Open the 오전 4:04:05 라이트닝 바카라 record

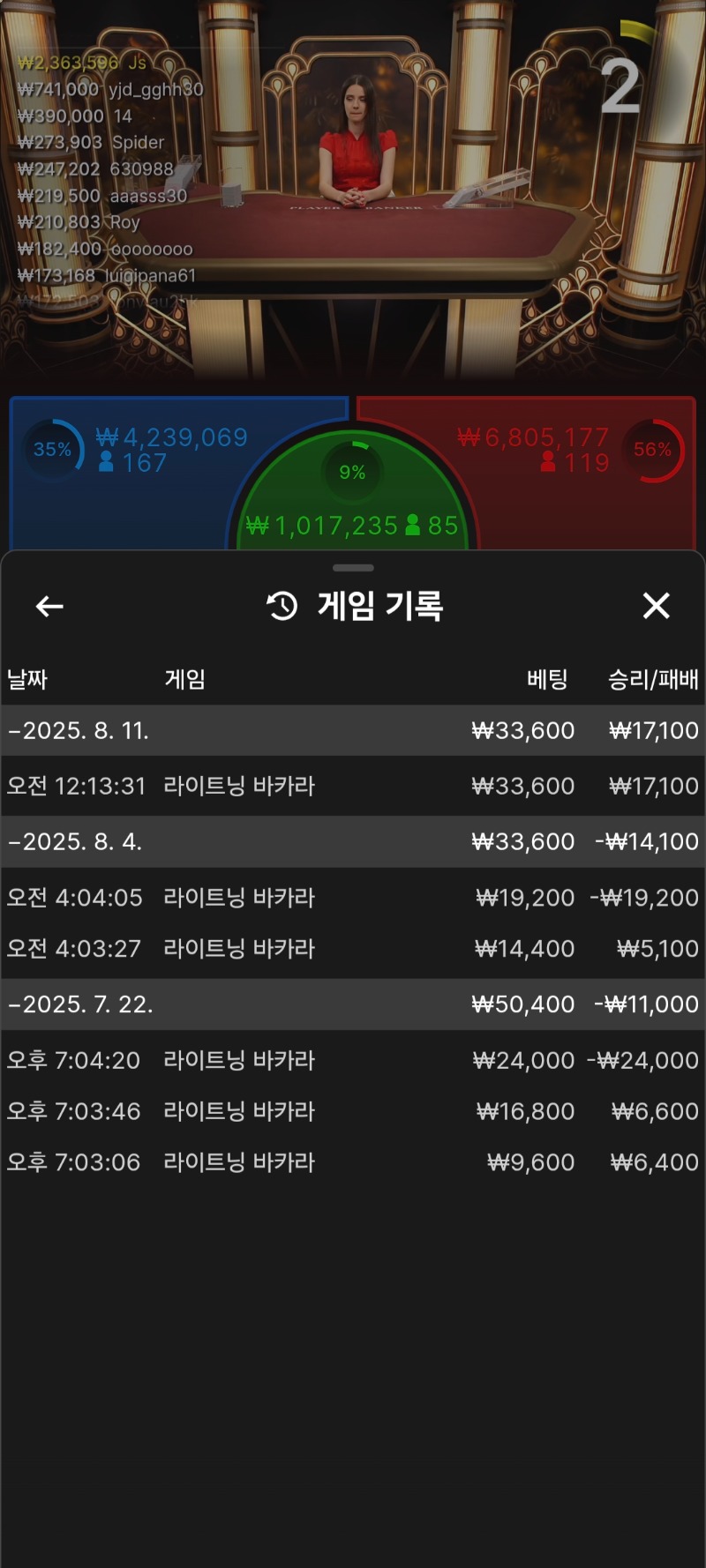pyautogui.click(x=353, y=898)
